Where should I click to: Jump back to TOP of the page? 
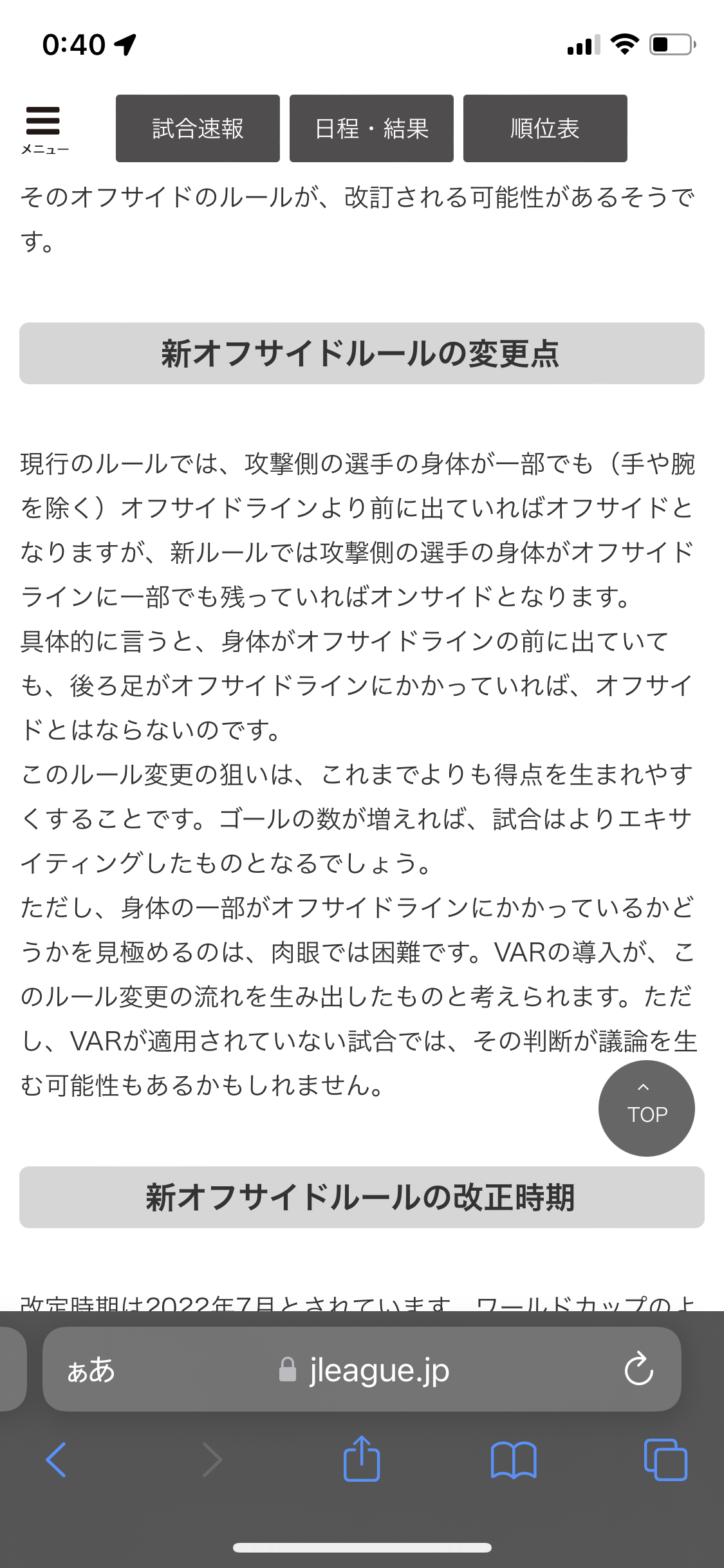click(647, 1108)
